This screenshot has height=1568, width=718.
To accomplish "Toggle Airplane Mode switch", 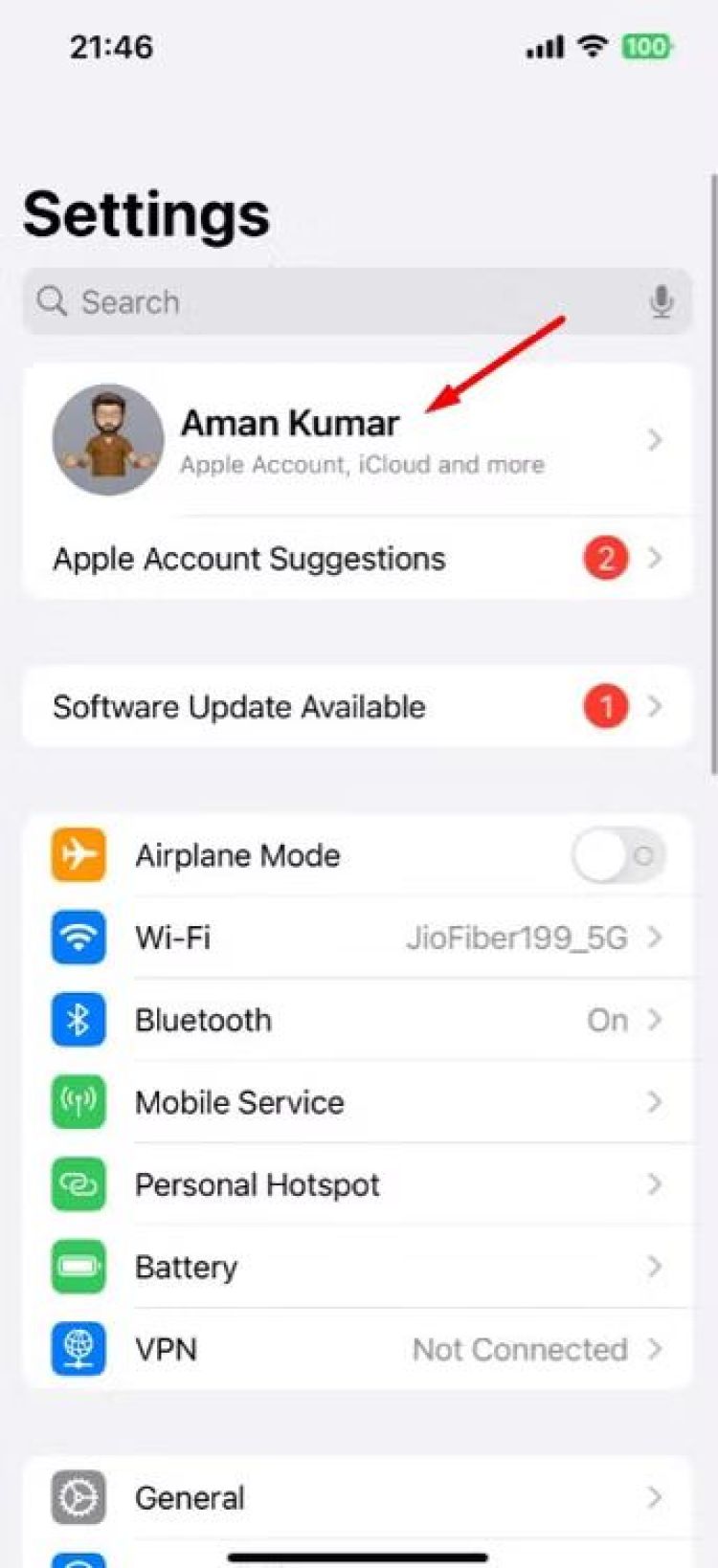I will 617,855.
